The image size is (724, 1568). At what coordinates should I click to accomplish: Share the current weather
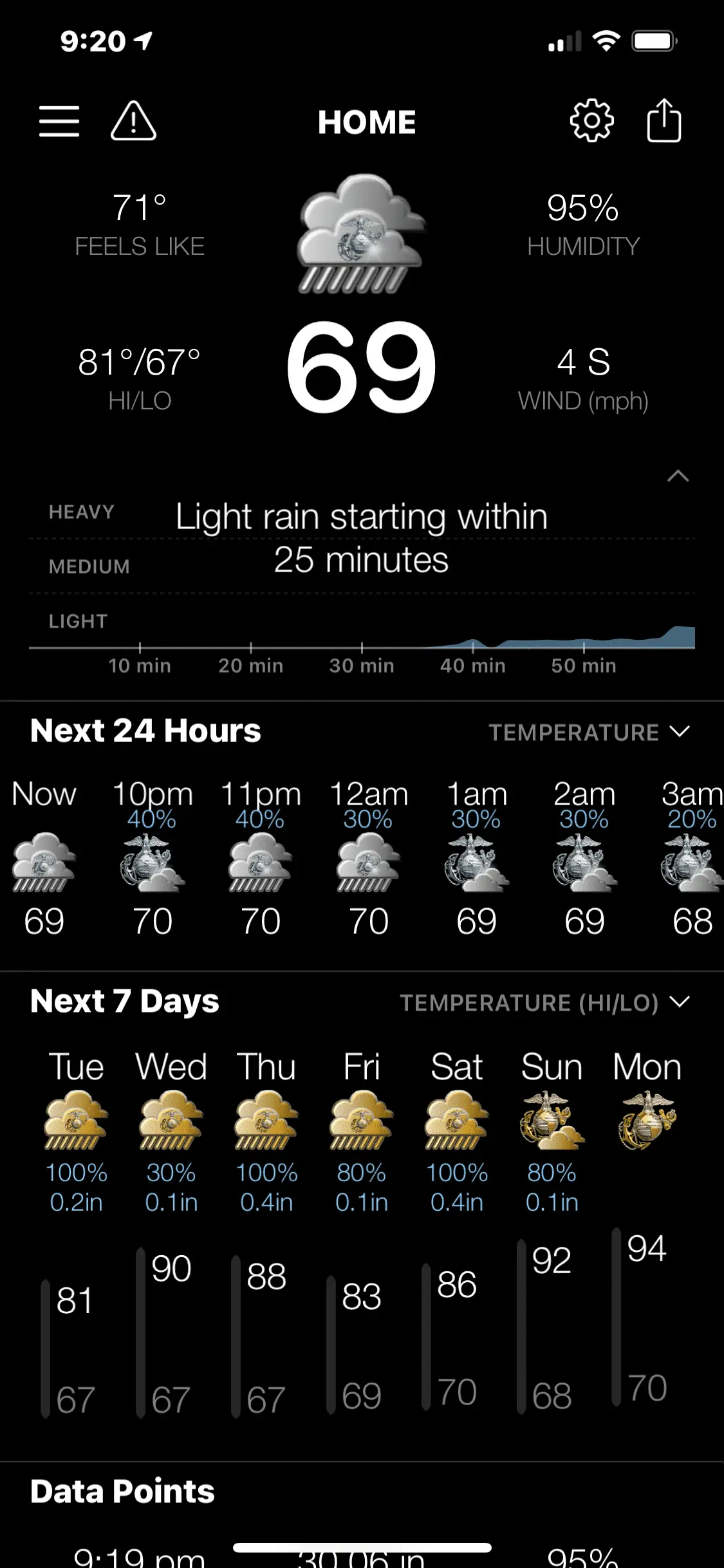pyautogui.click(x=664, y=121)
